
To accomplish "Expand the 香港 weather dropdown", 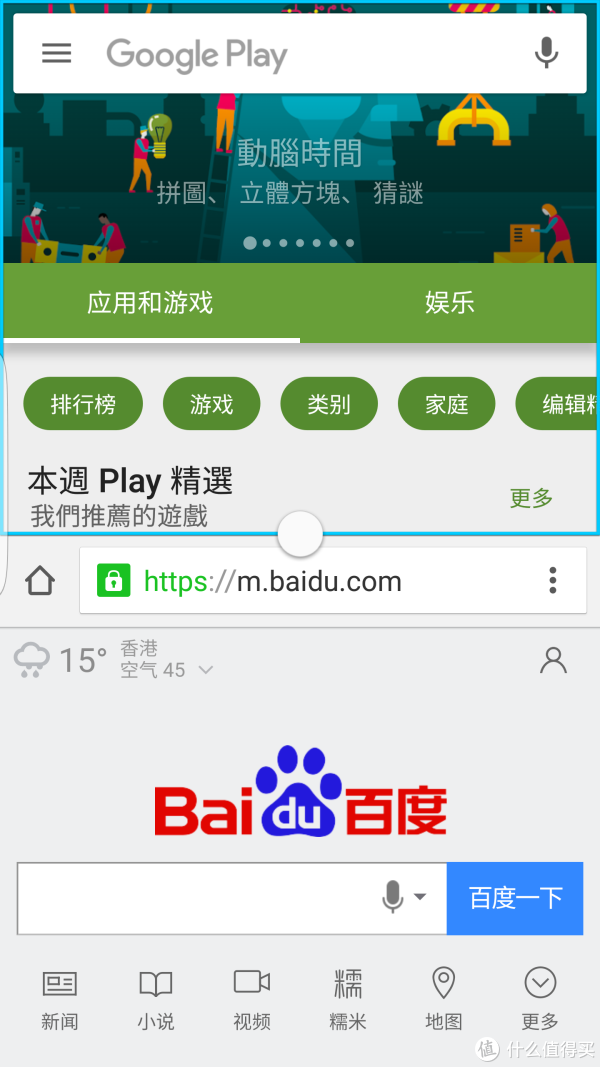I will 205,670.
